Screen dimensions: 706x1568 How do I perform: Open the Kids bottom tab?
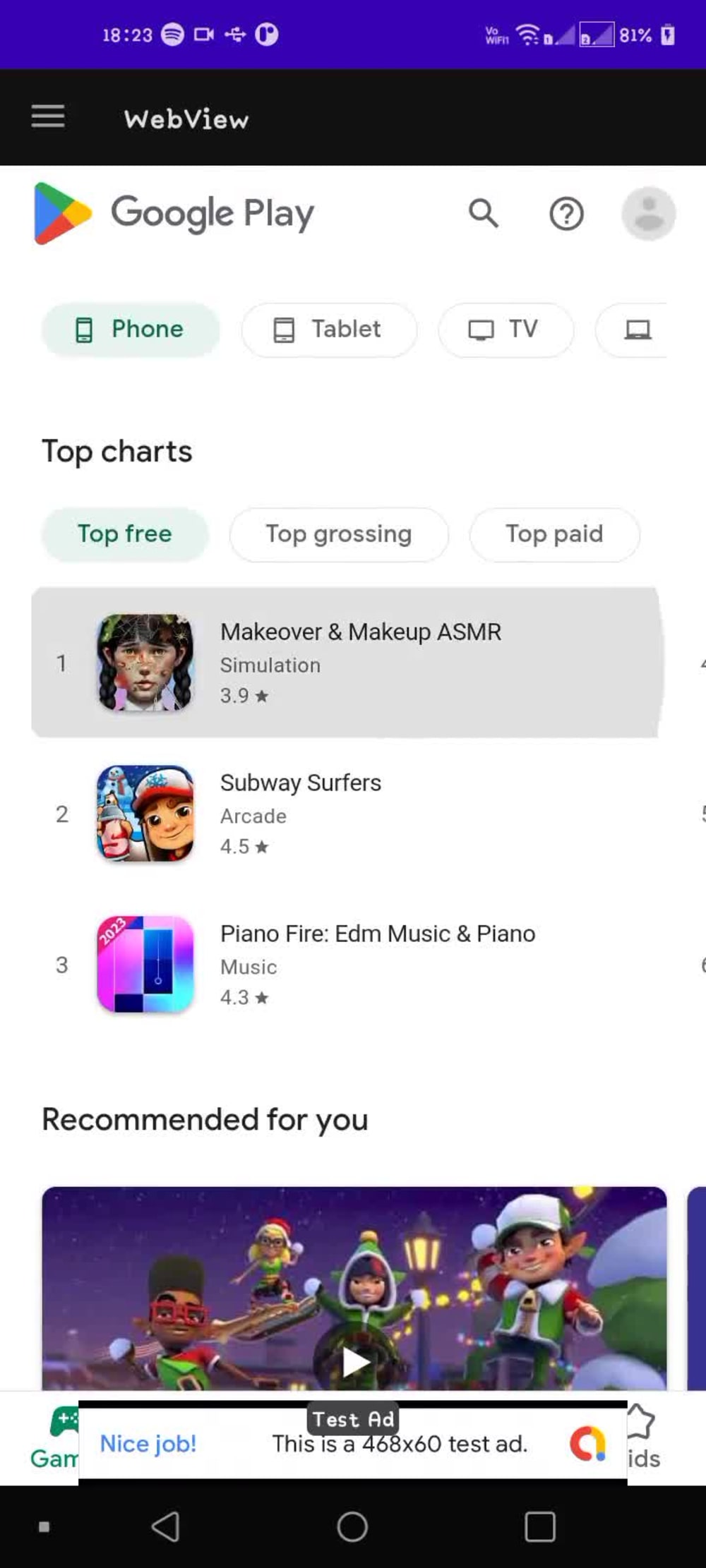coord(642,1440)
